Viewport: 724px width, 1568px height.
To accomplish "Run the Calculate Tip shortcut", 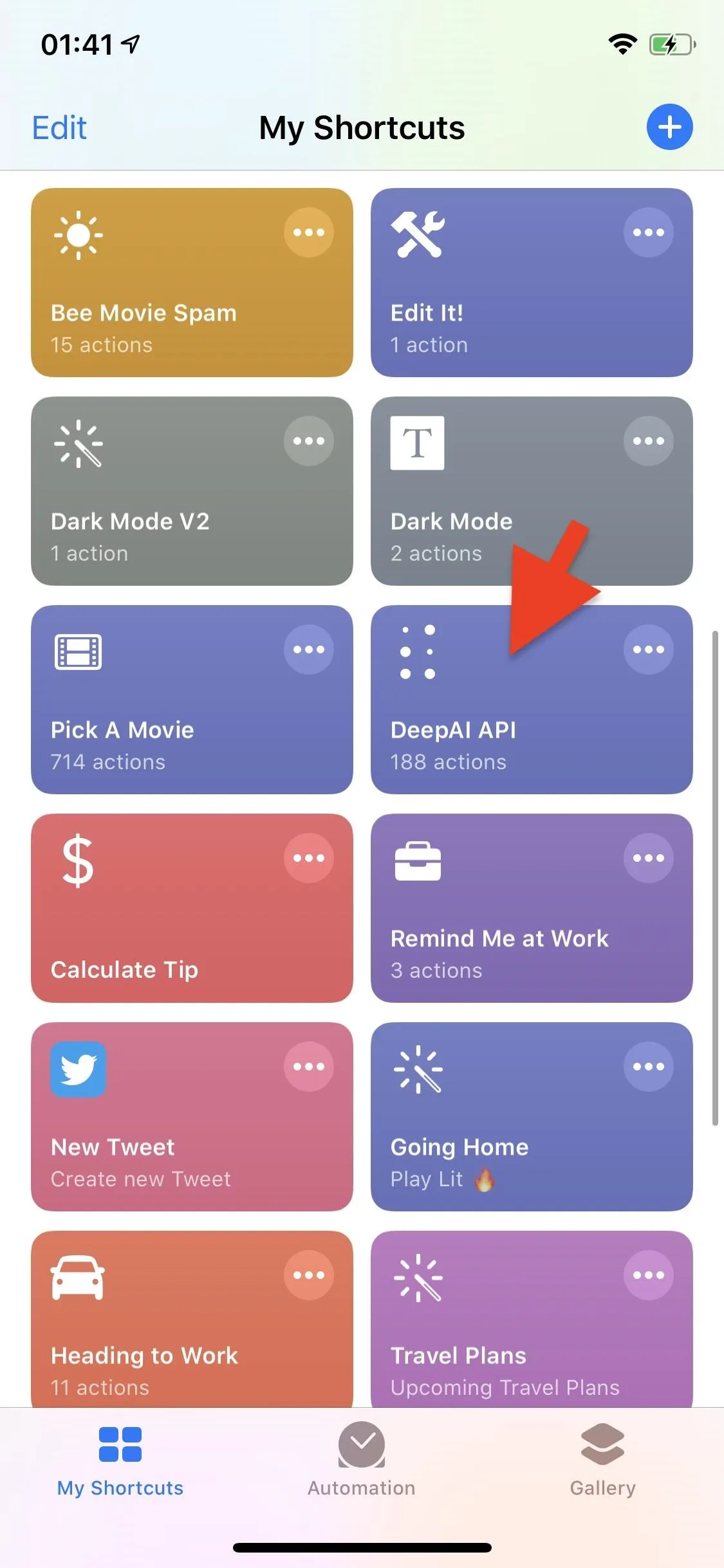I will coord(192,908).
